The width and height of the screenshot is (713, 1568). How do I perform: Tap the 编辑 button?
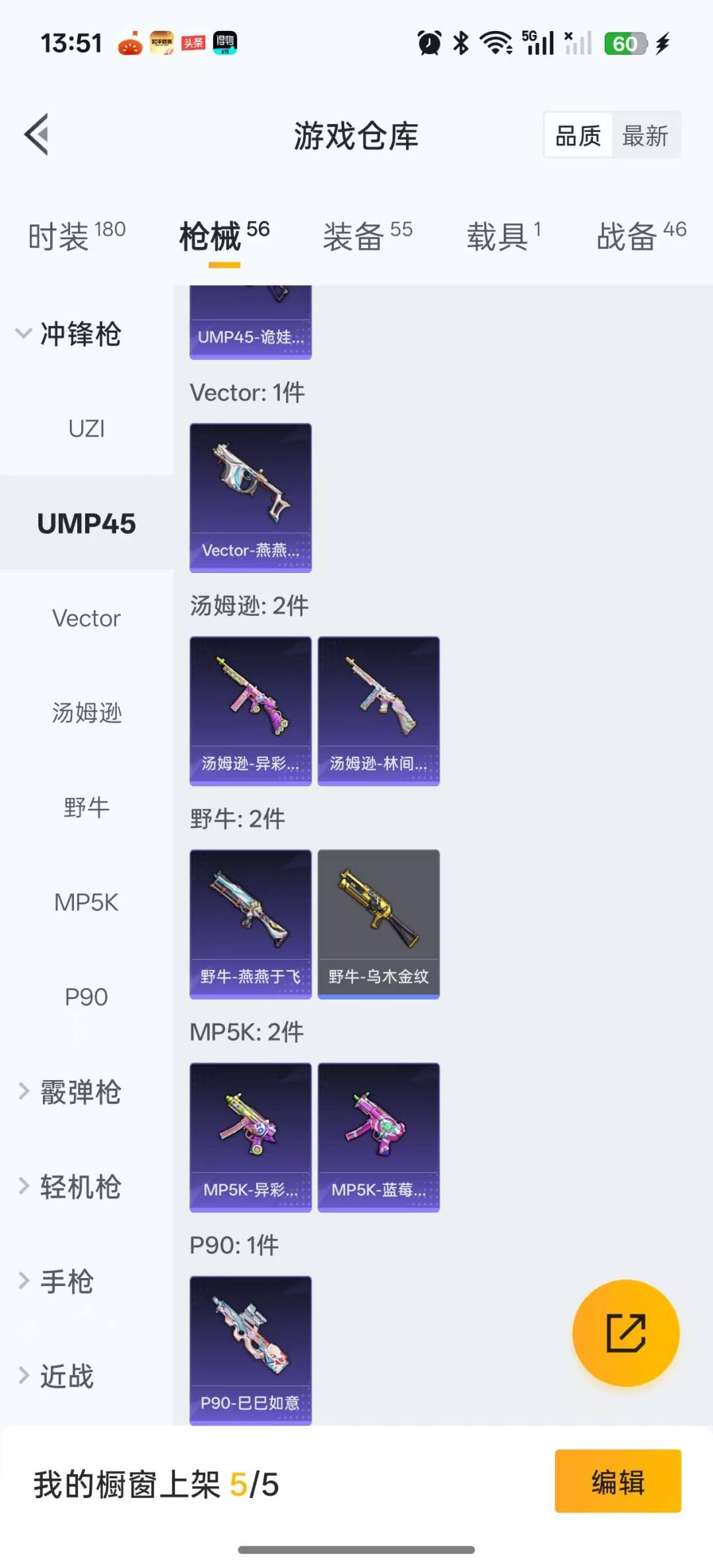pyautogui.click(x=617, y=1482)
